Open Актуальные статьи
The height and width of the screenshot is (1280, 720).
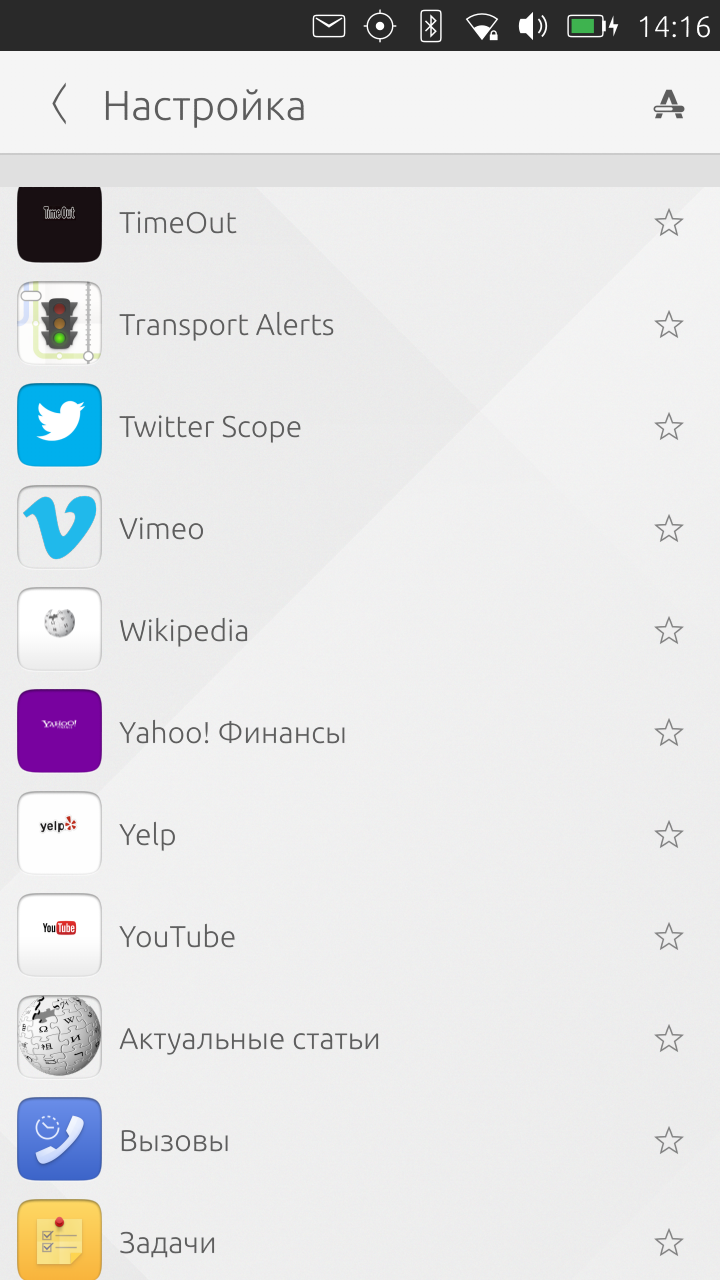click(249, 1039)
